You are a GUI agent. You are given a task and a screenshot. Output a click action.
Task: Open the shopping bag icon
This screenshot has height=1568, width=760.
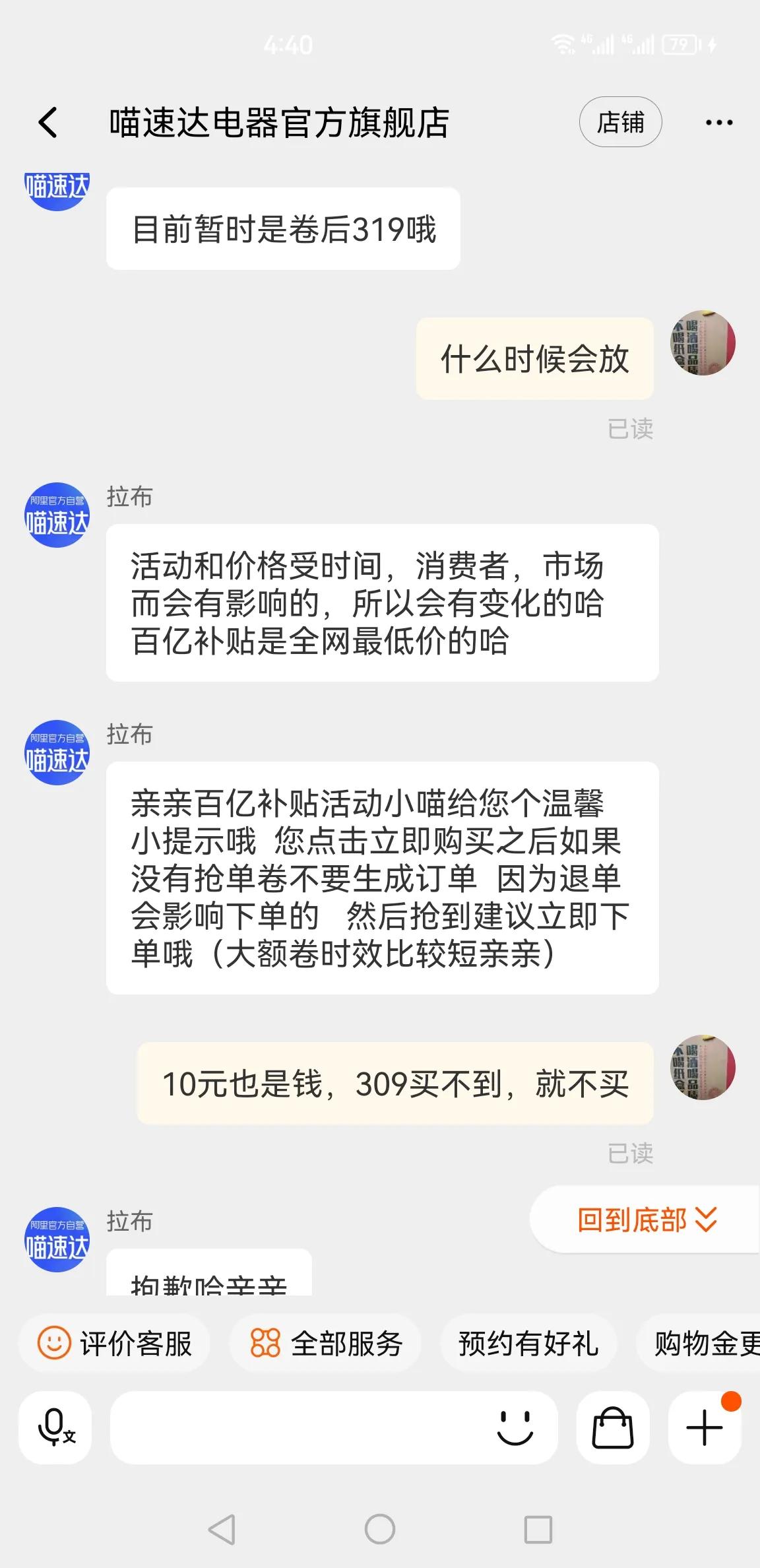(611, 1428)
